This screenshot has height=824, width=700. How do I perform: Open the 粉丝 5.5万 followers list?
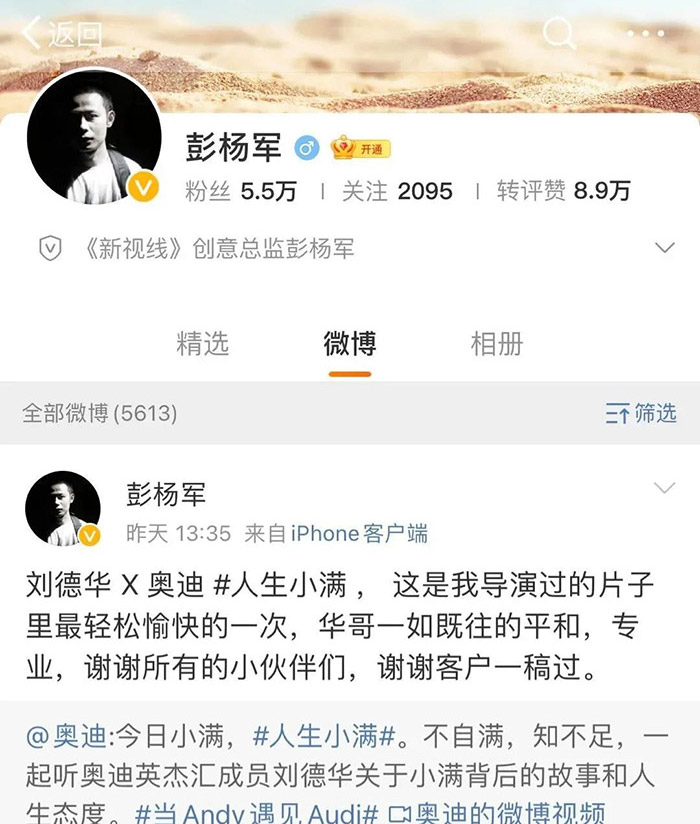point(241,191)
